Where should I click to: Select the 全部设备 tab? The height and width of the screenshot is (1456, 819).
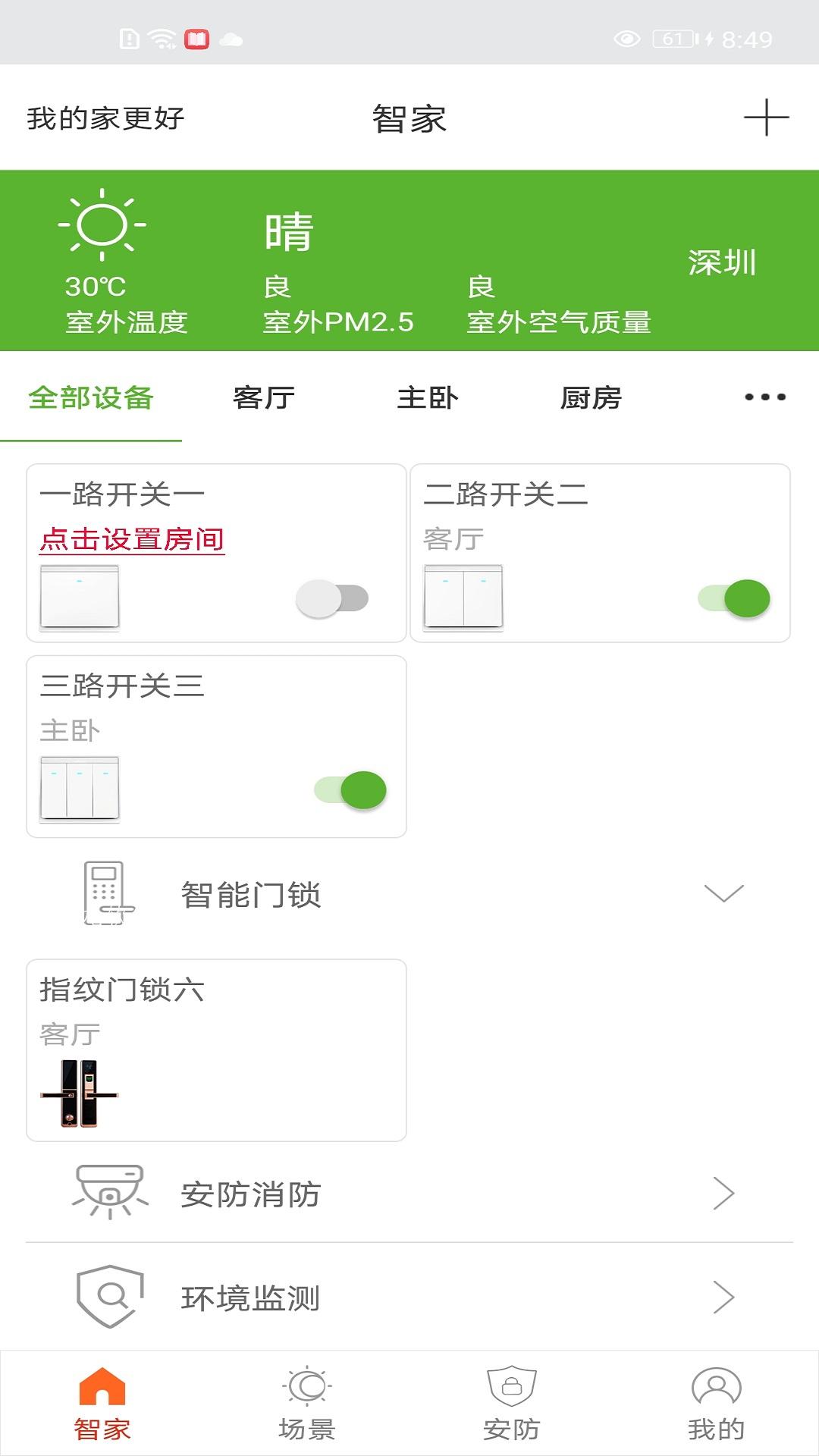coord(91,397)
